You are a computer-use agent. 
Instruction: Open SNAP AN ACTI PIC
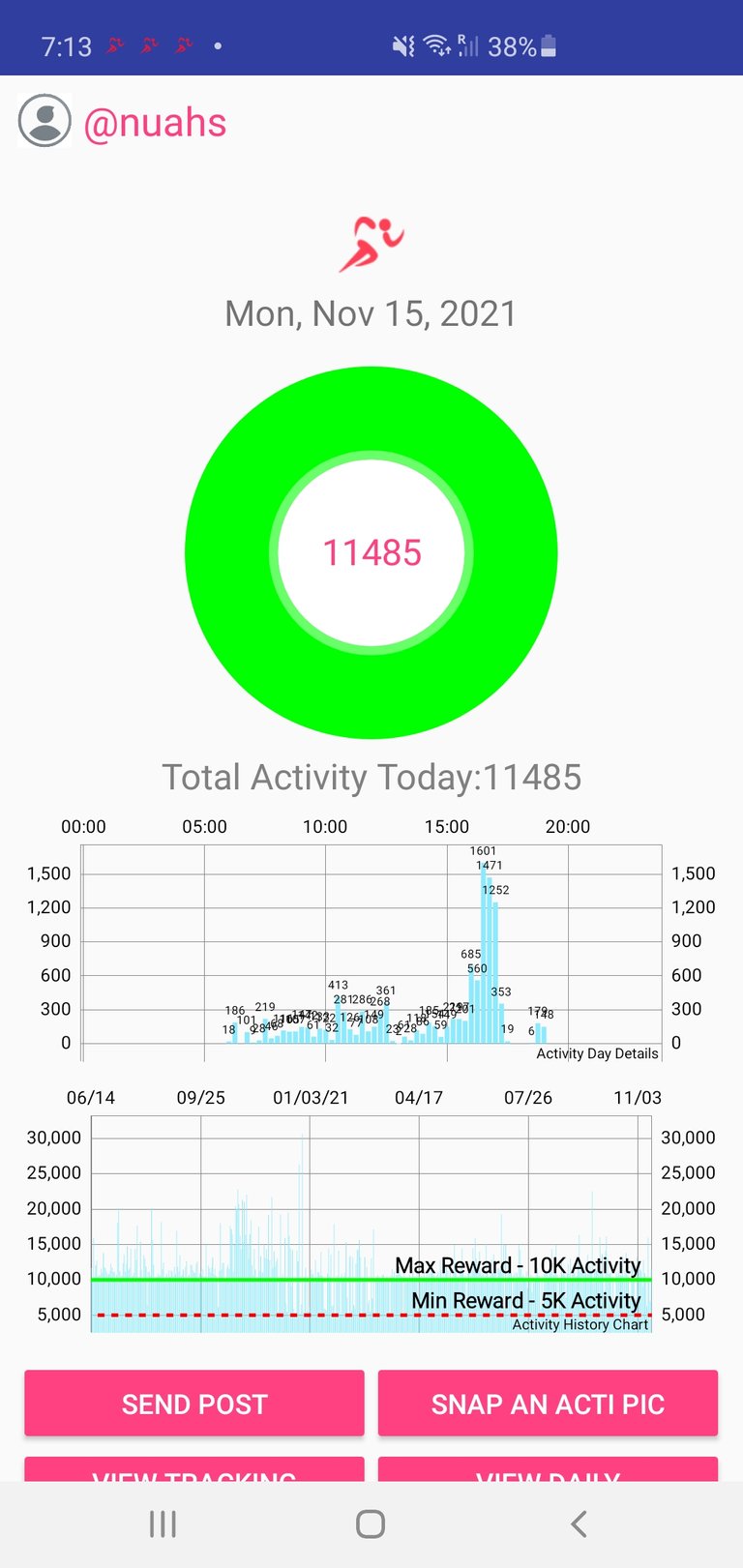(548, 1404)
